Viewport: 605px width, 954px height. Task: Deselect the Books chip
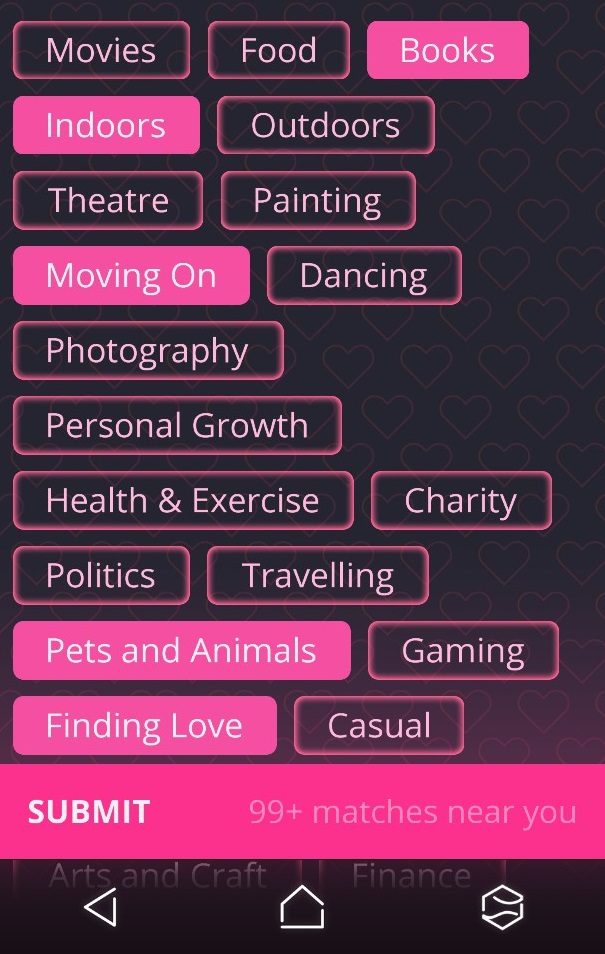447,50
